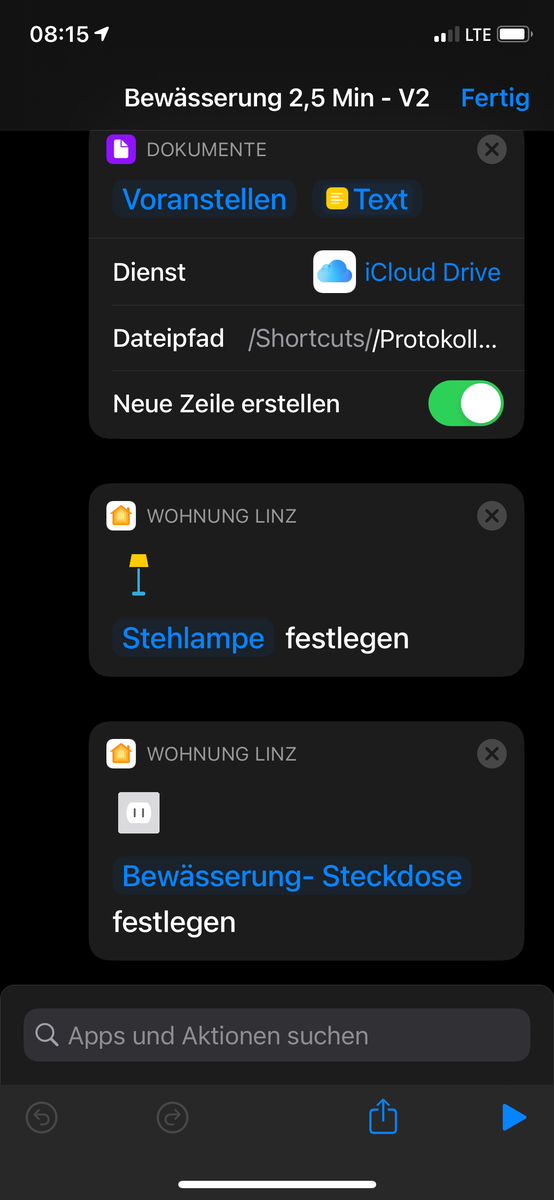Delete the Bewässerung- Steckdose action
Viewport: 554px width, 1200px height.
pos(491,754)
